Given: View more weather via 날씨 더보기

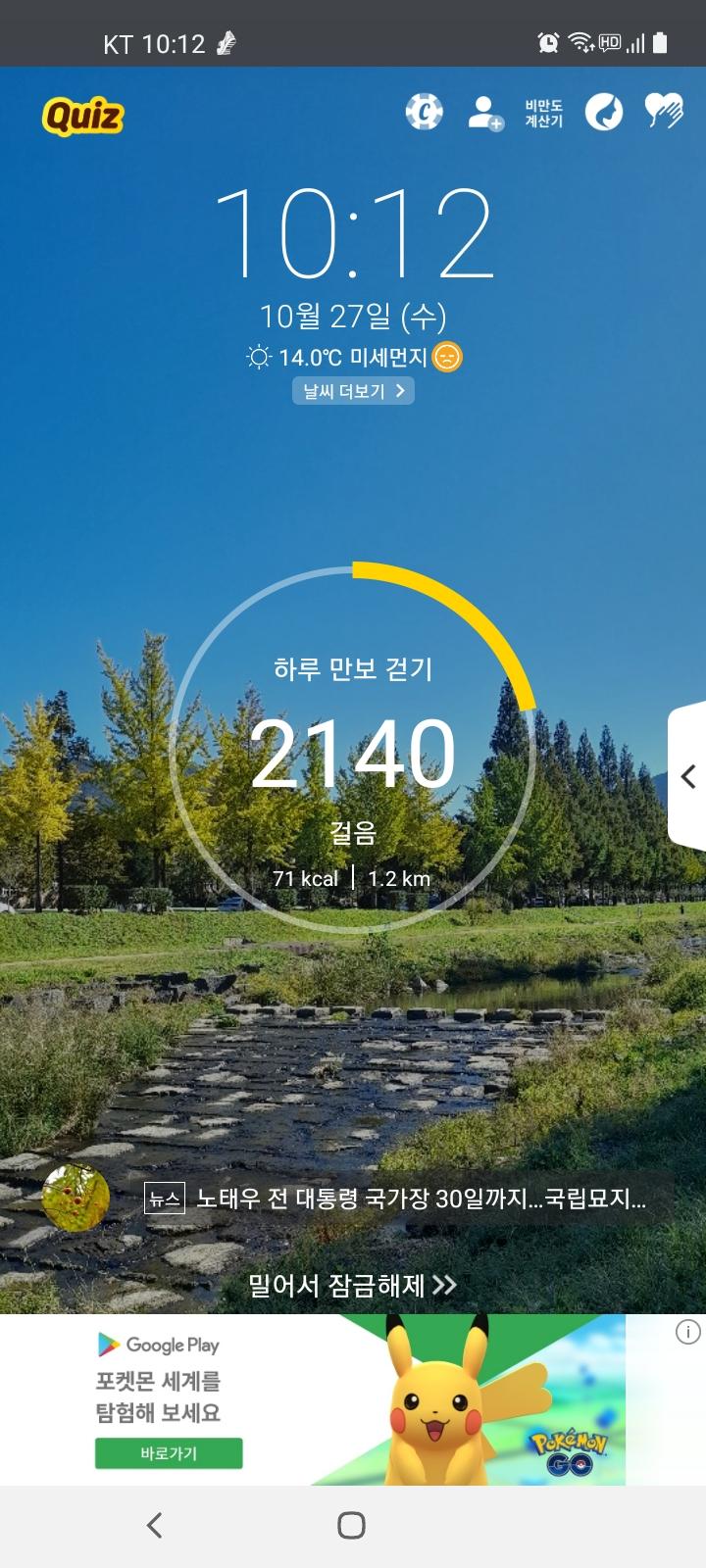Looking at the screenshot, I should 353,391.
